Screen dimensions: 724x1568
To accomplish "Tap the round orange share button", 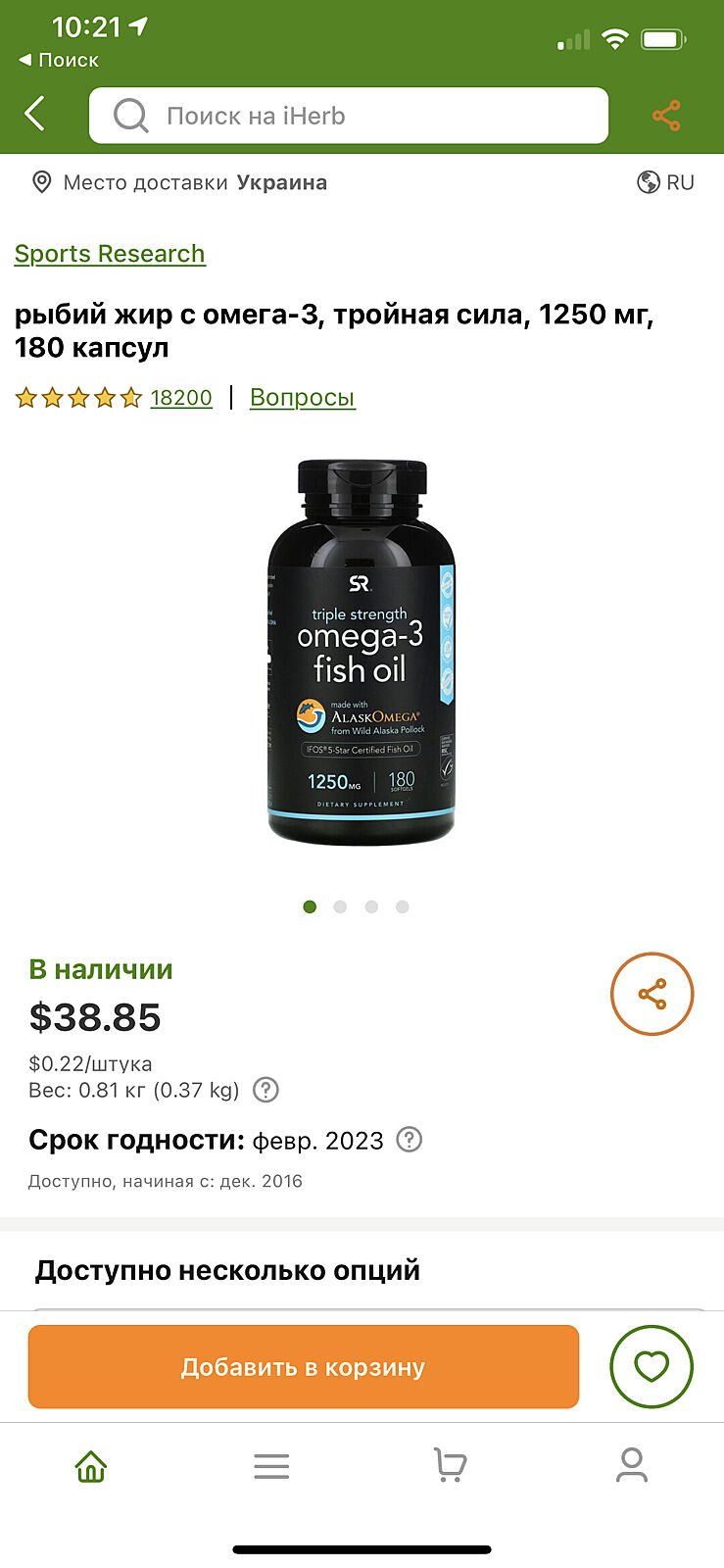I will click(x=652, y=994).
